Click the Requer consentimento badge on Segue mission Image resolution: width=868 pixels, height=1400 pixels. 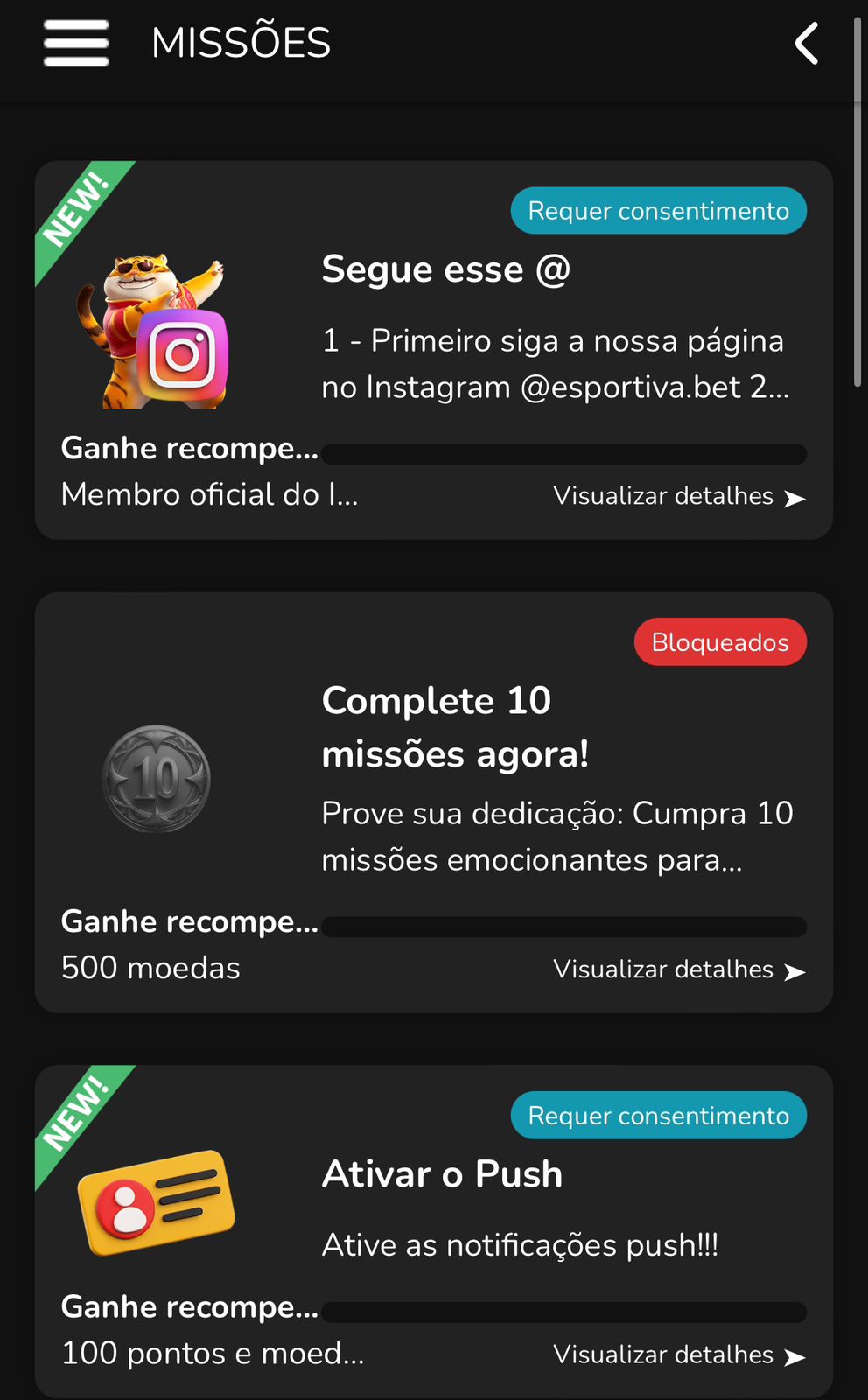658,210
